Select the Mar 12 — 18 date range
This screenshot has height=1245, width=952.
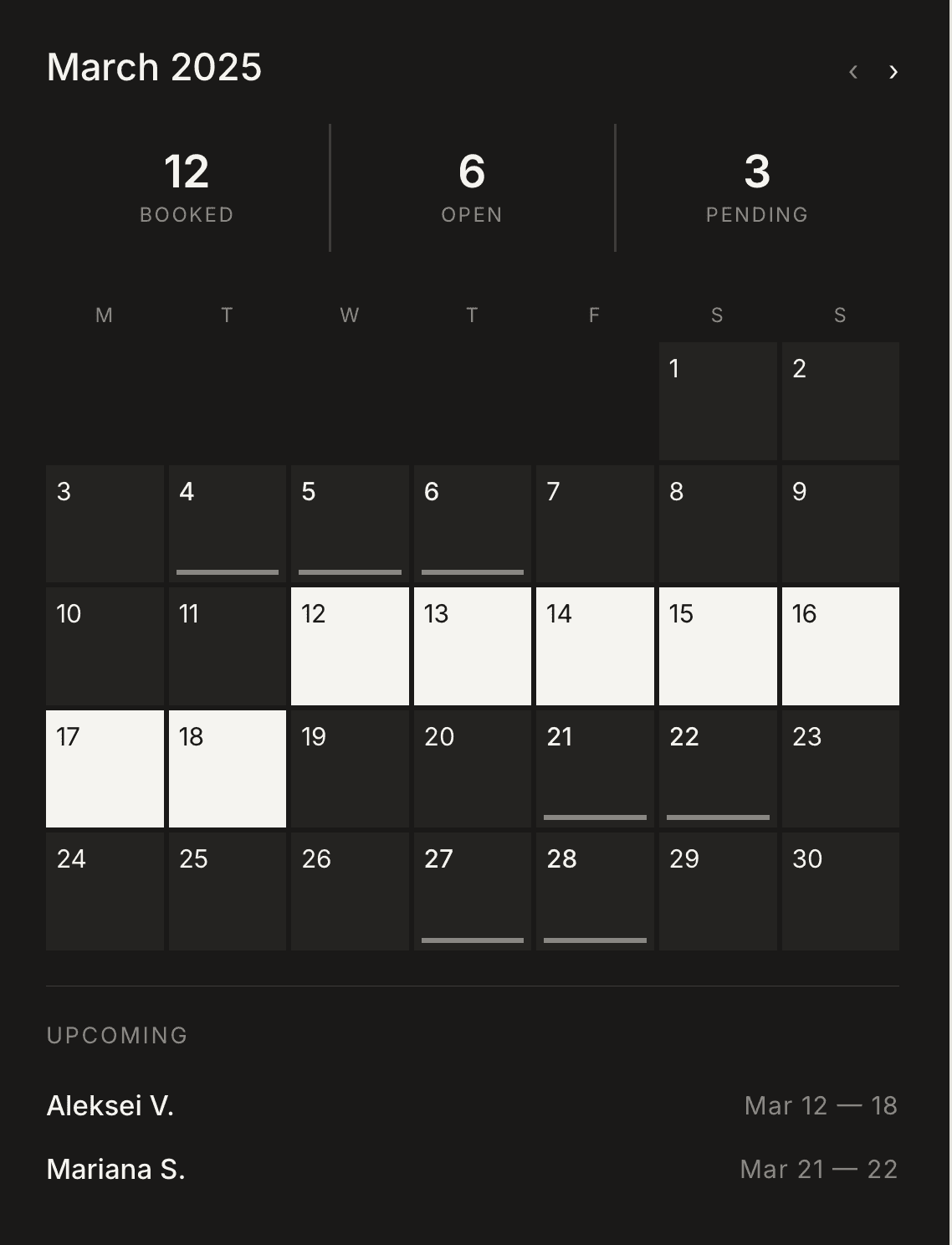click(821, 1105)
